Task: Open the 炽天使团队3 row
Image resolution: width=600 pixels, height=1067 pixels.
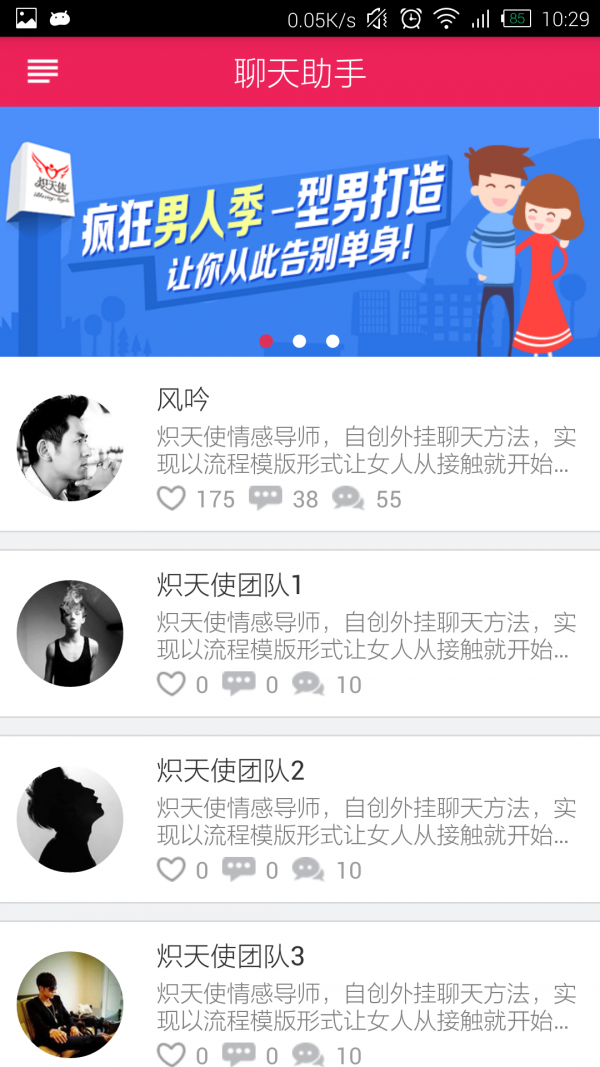Action: pyautogui.click(x=300, y=1000)
